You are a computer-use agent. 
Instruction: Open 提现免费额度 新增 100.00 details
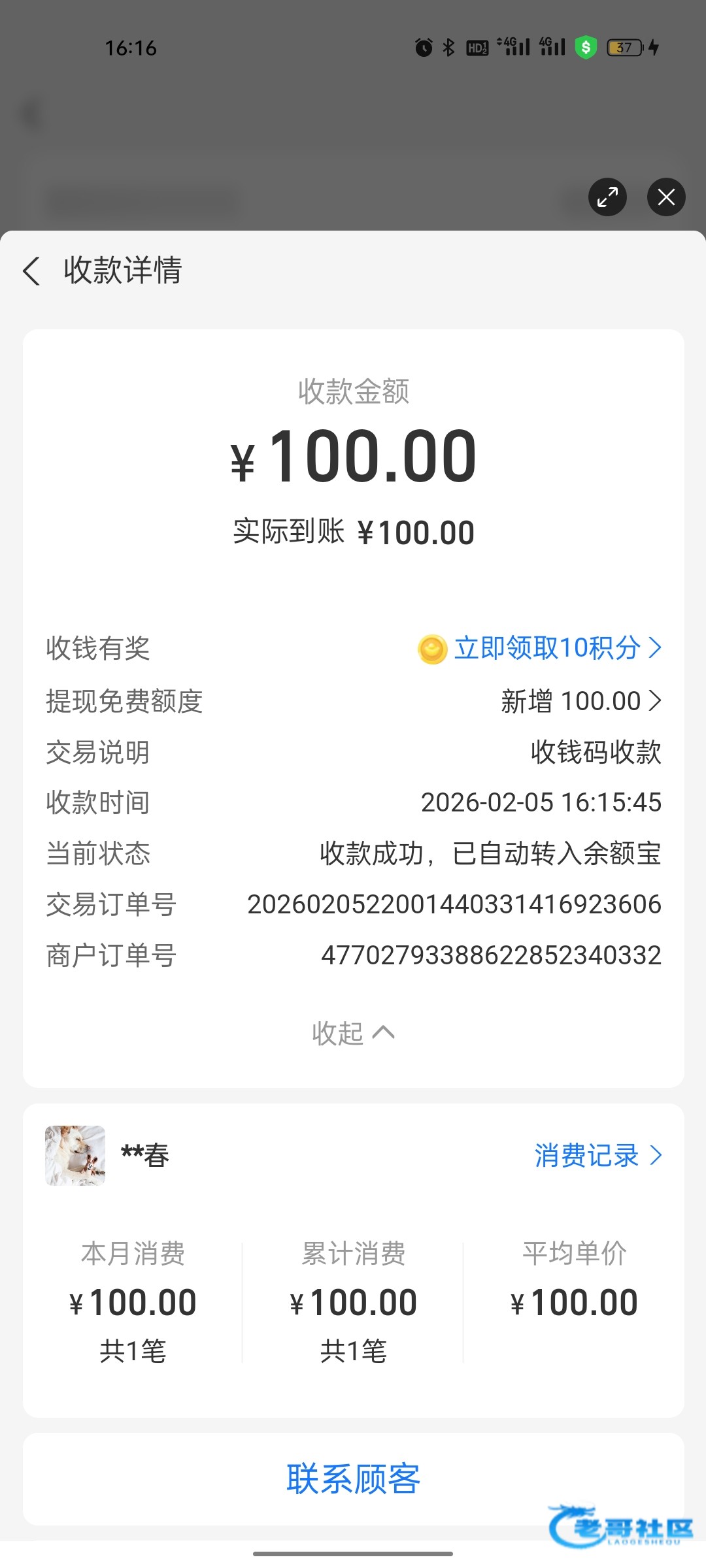(580, 701)
